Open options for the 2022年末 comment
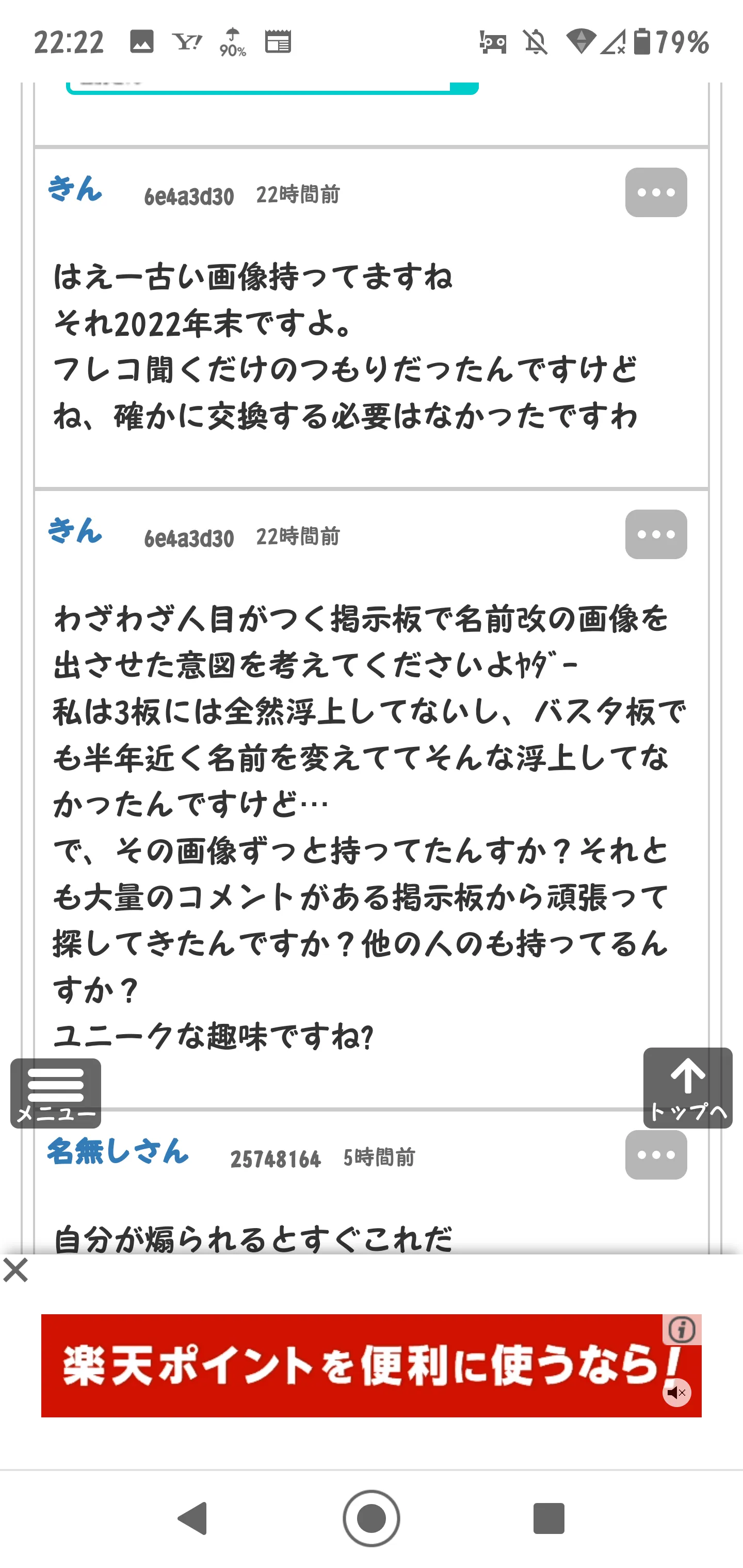The width and height of the screenshot is (743, 1568). point(656,192)
